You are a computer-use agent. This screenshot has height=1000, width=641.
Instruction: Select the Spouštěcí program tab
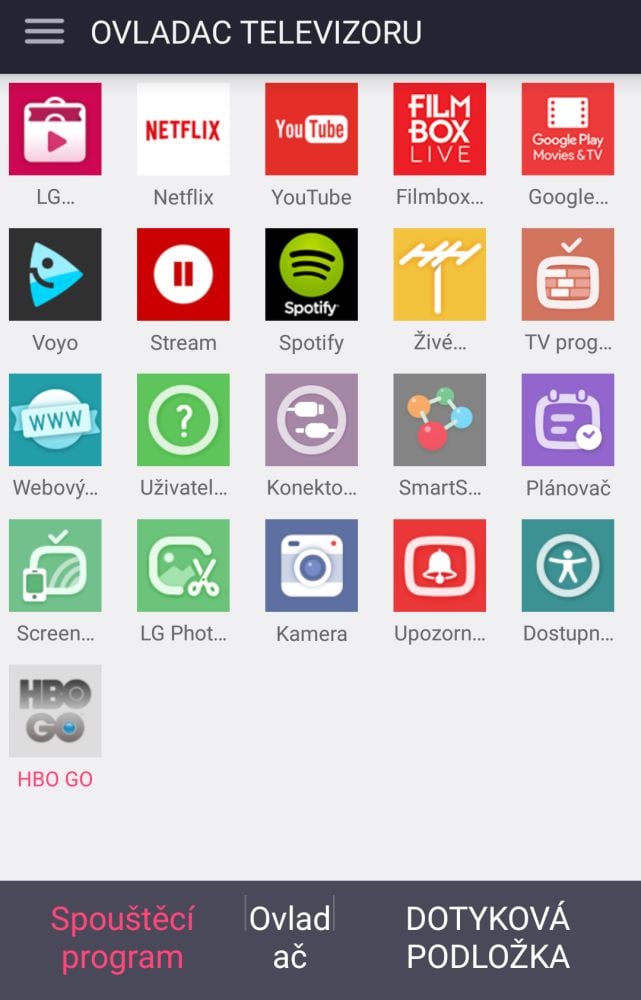pos(122,938)
